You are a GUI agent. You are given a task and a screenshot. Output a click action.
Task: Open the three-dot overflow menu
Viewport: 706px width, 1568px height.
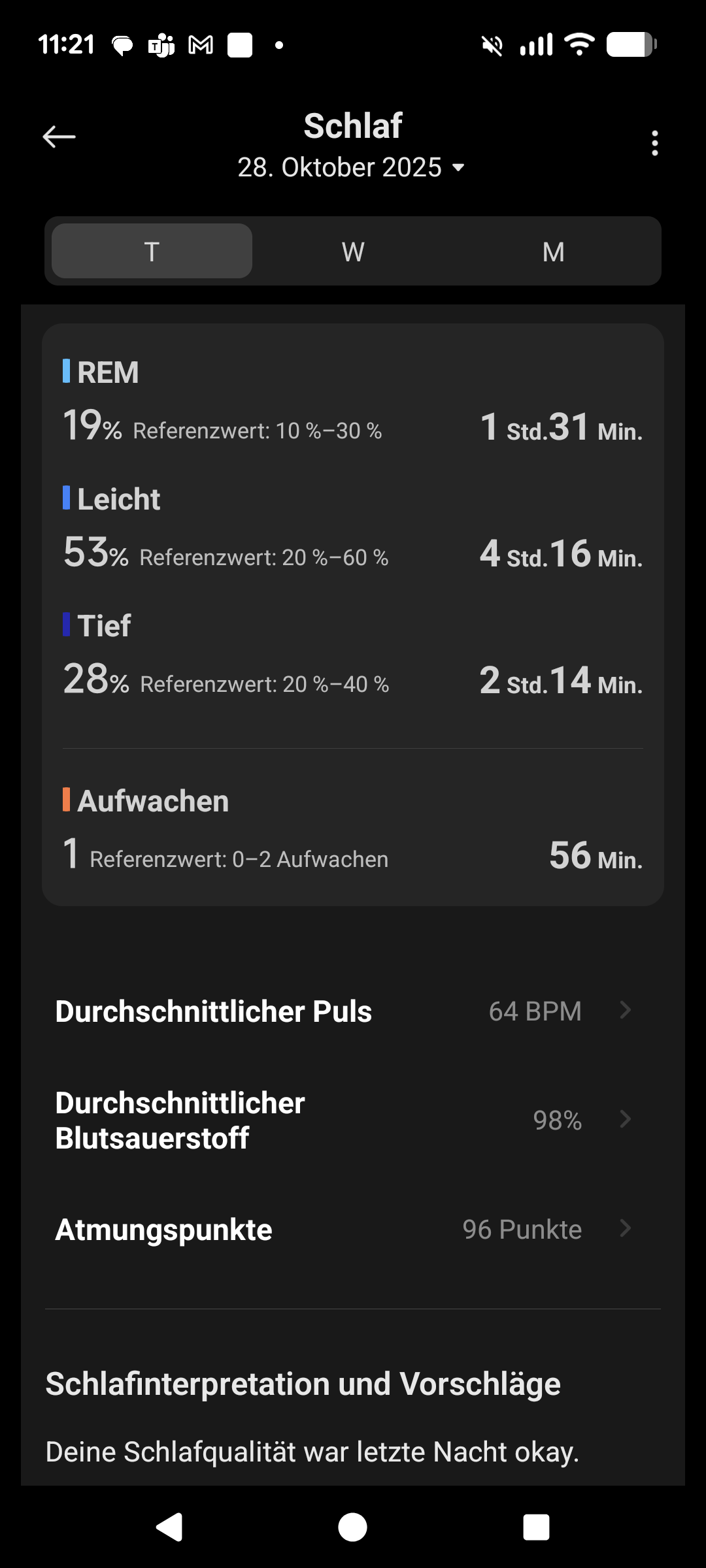(654, 143)
